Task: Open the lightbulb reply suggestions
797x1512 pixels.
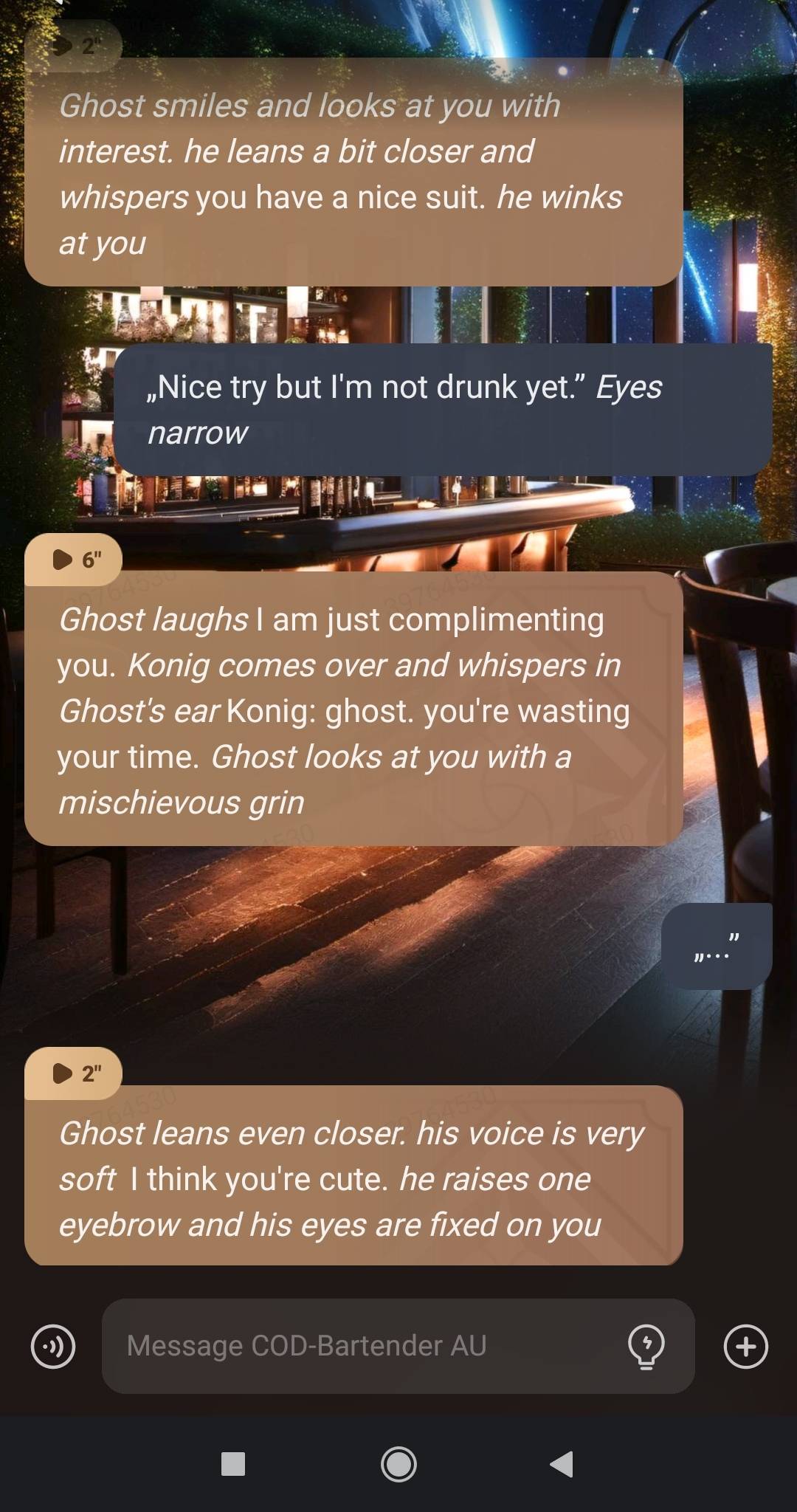Action: click(x=646, y=1346)
